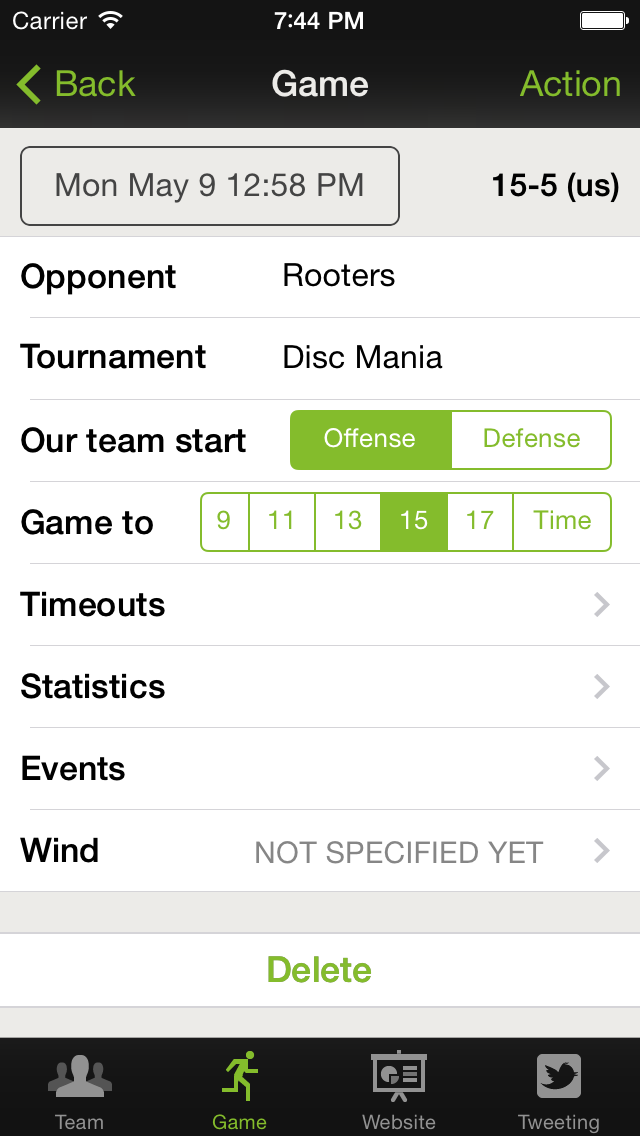Screen dimensions: 640x1136
Task: Go back using the Back button
Action: pyautogui.click(x=76, y=84)
